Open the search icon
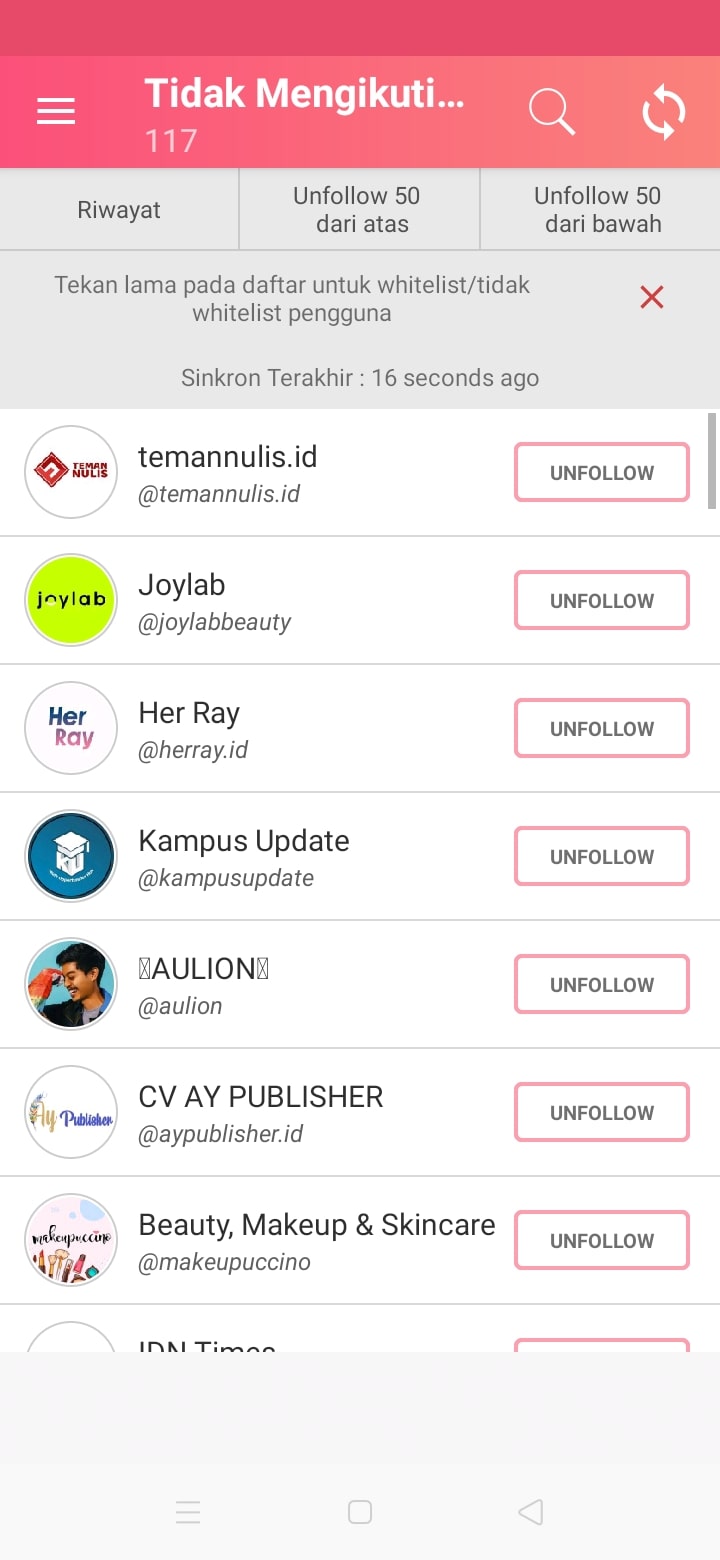Screen dimensions: 720x1560 click(552, 112)
